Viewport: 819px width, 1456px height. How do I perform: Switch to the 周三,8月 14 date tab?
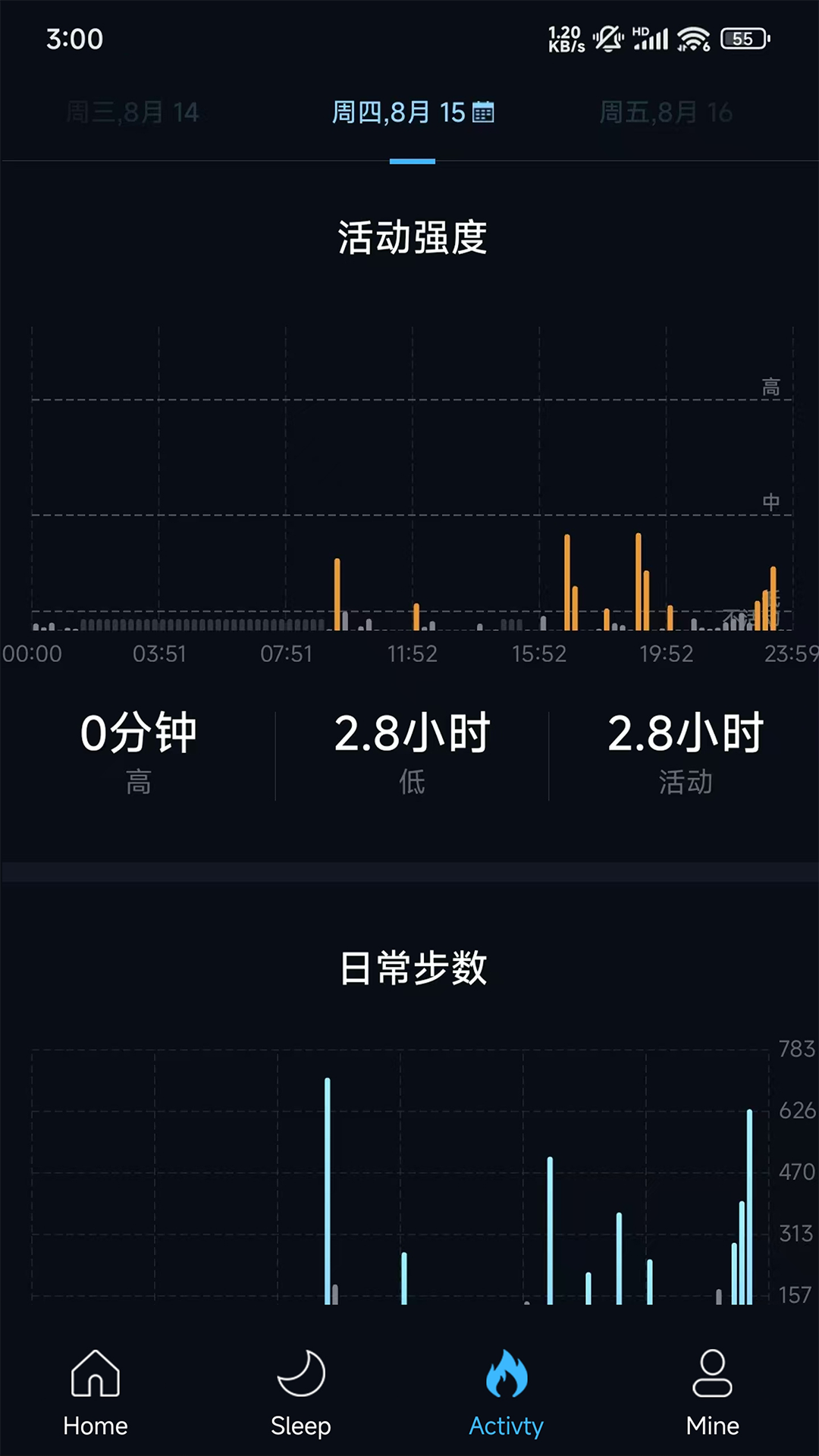click(x=129, y=112)
